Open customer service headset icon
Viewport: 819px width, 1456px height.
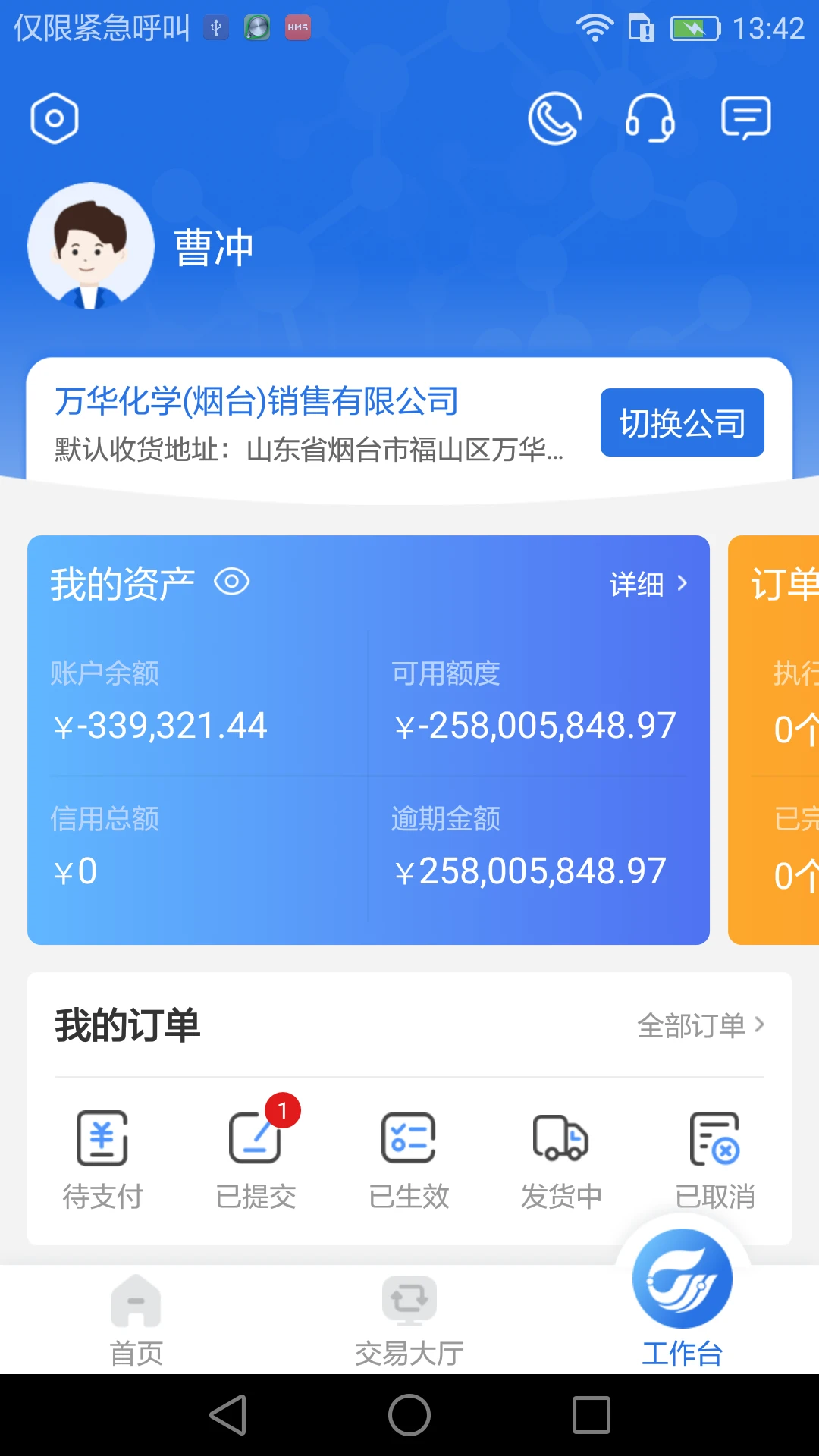651,120
